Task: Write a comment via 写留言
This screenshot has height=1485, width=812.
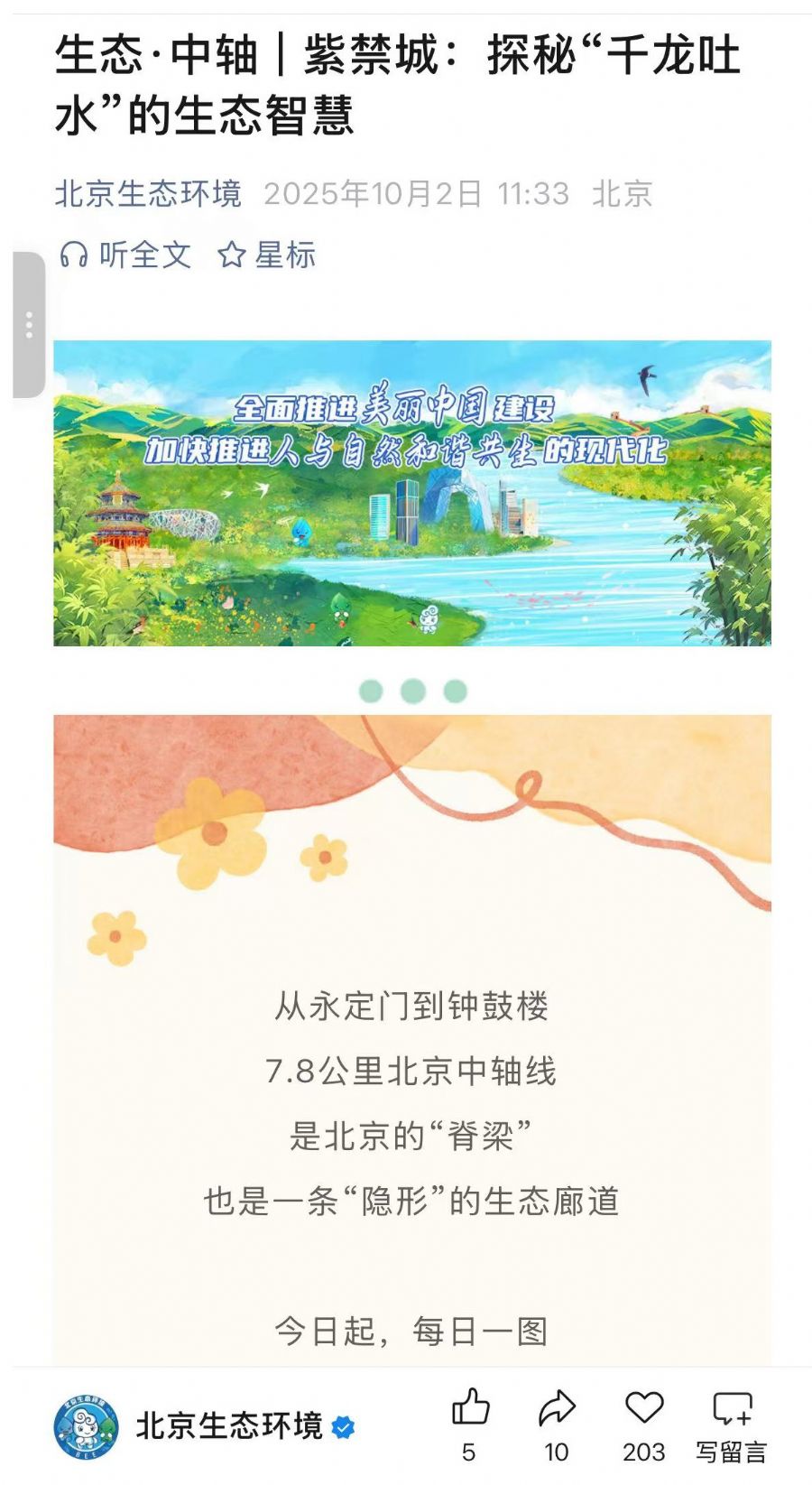Action: [732, 1422]
